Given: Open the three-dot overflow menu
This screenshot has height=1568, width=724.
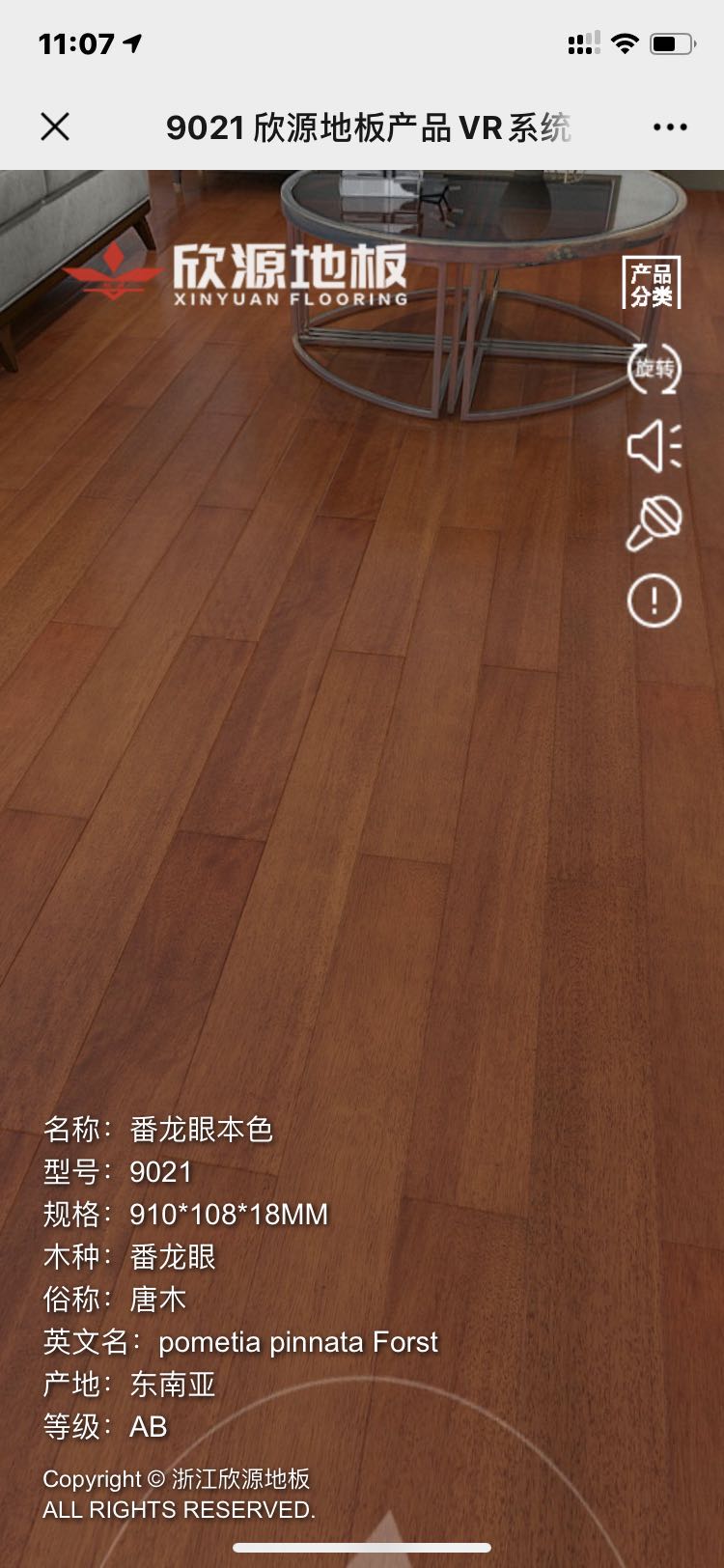Looking at the screenshot, I should (670, 126).
